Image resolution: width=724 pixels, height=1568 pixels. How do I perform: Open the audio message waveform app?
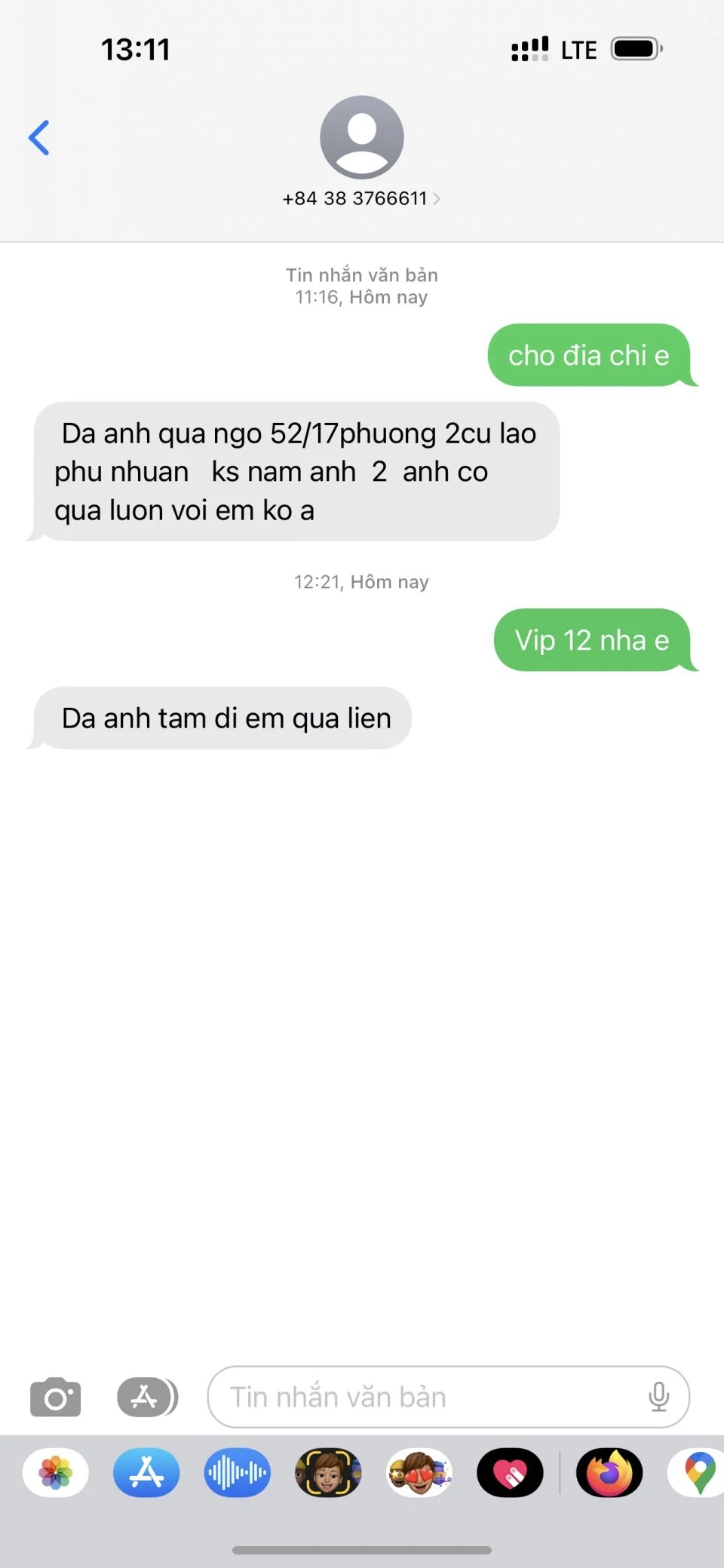(237, 1472)
